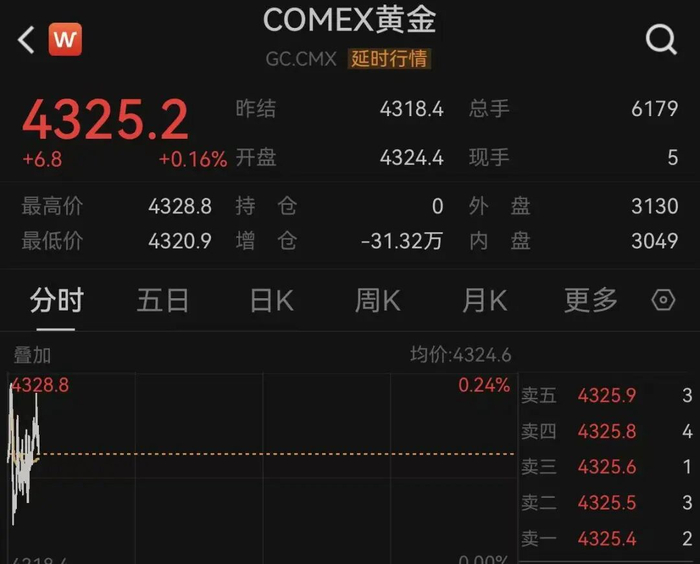Switch to the 日K tab
This screenshot has height=564, width=700.
point(272,301)
